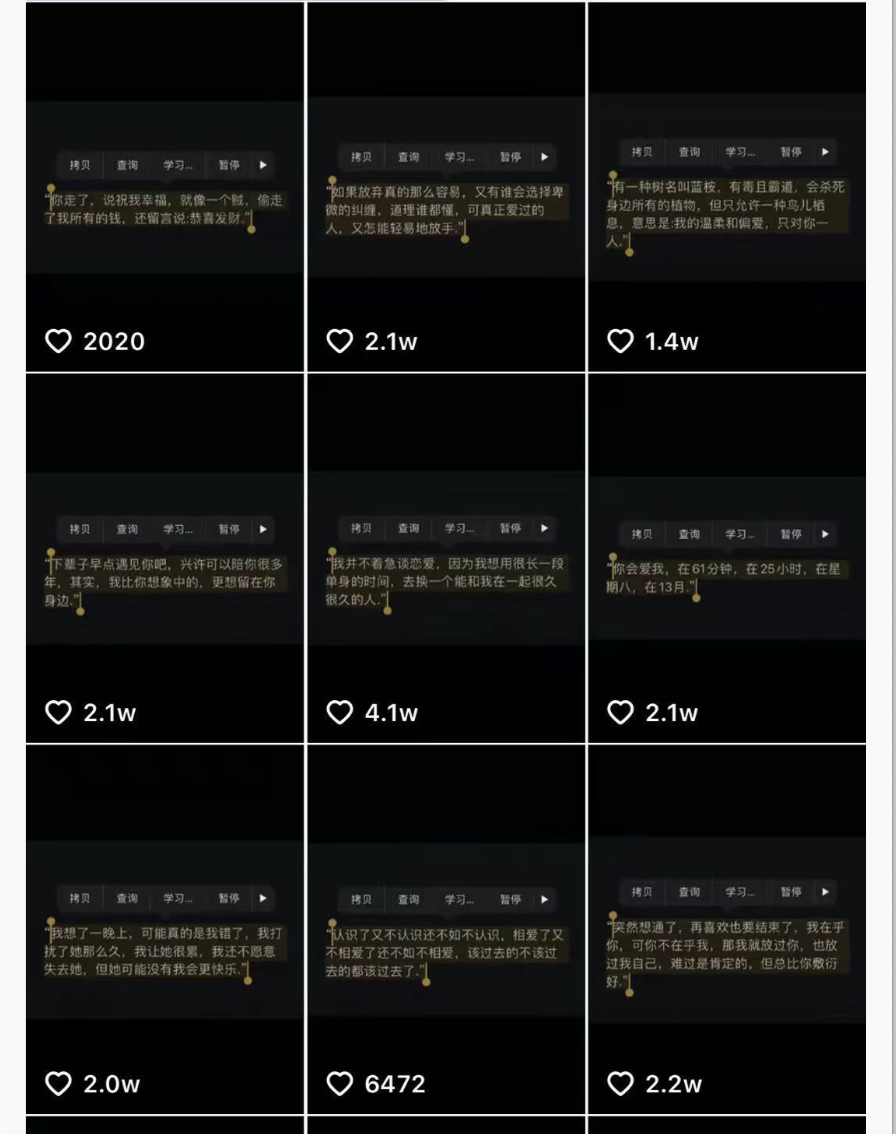Open the video starting with 我想了一晚上
The image size is (896, 1134).
point(165,930)
